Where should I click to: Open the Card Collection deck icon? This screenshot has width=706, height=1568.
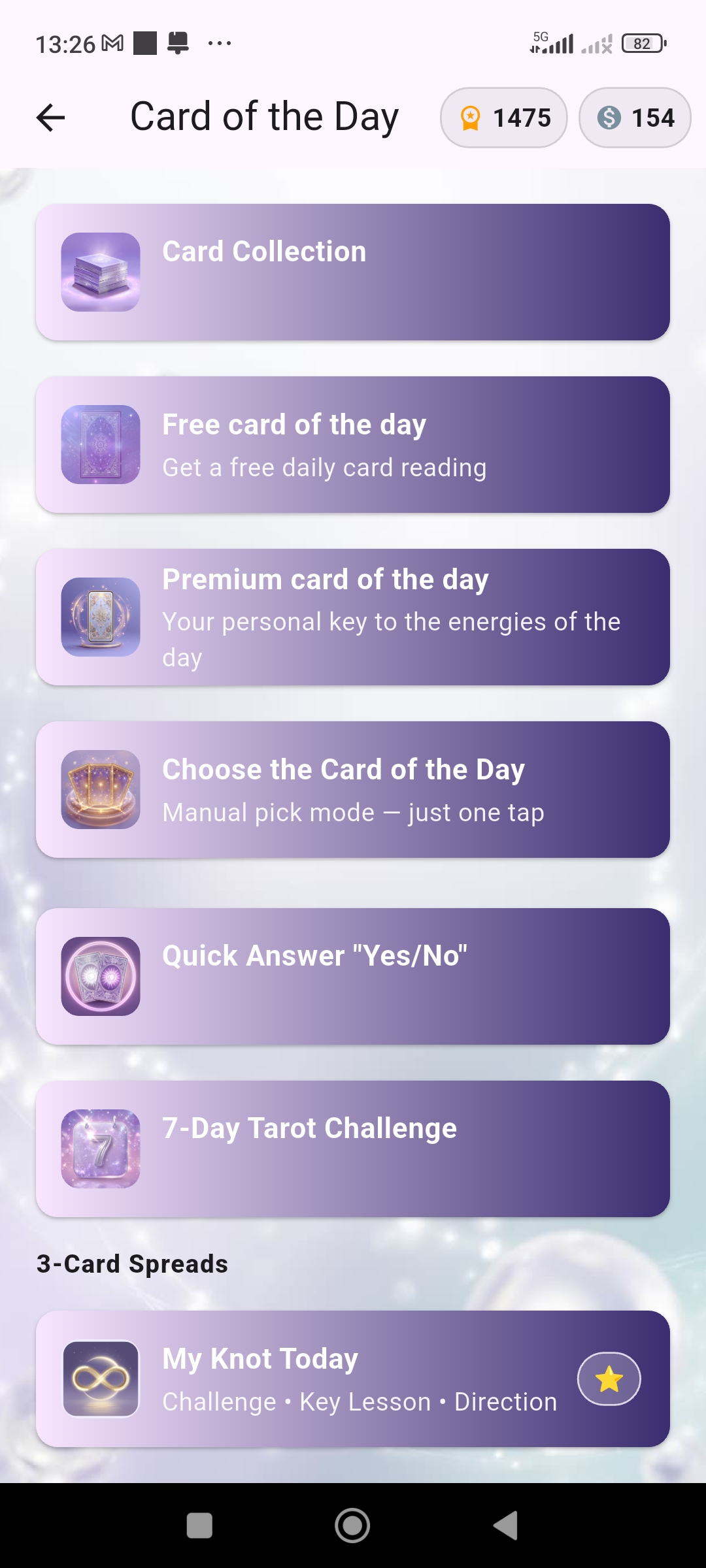(x=101, y=272)
